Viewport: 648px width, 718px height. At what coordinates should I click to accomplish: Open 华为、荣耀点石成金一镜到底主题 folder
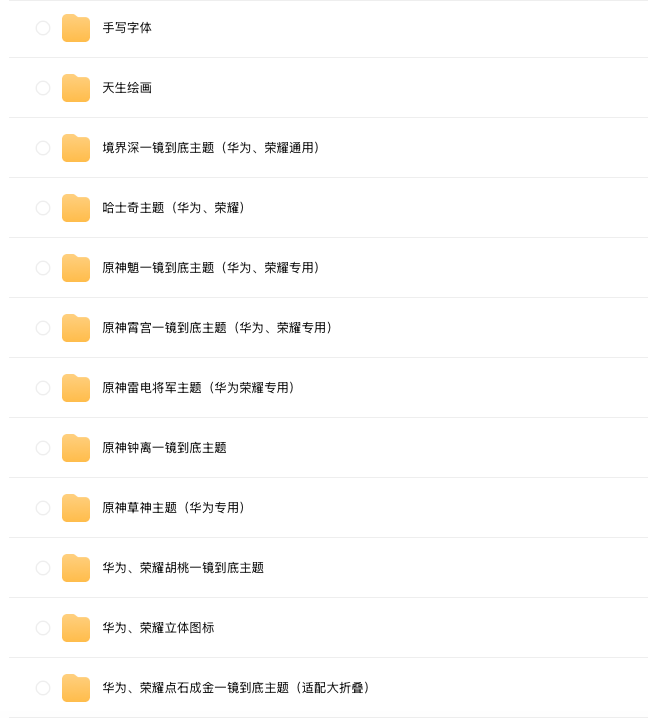235,688
